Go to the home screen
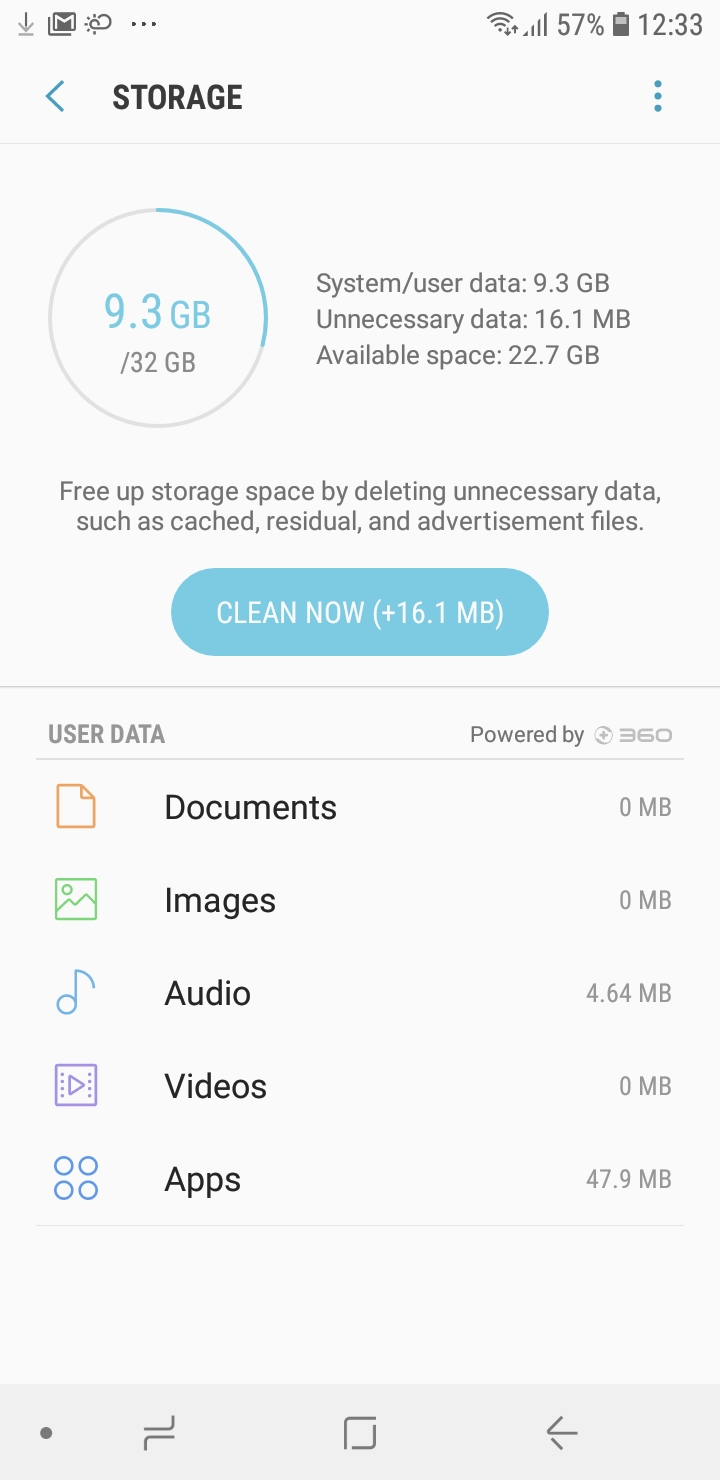Image resolution: width=720 pixels, height=1480 pixels. tap(360, 1433)
